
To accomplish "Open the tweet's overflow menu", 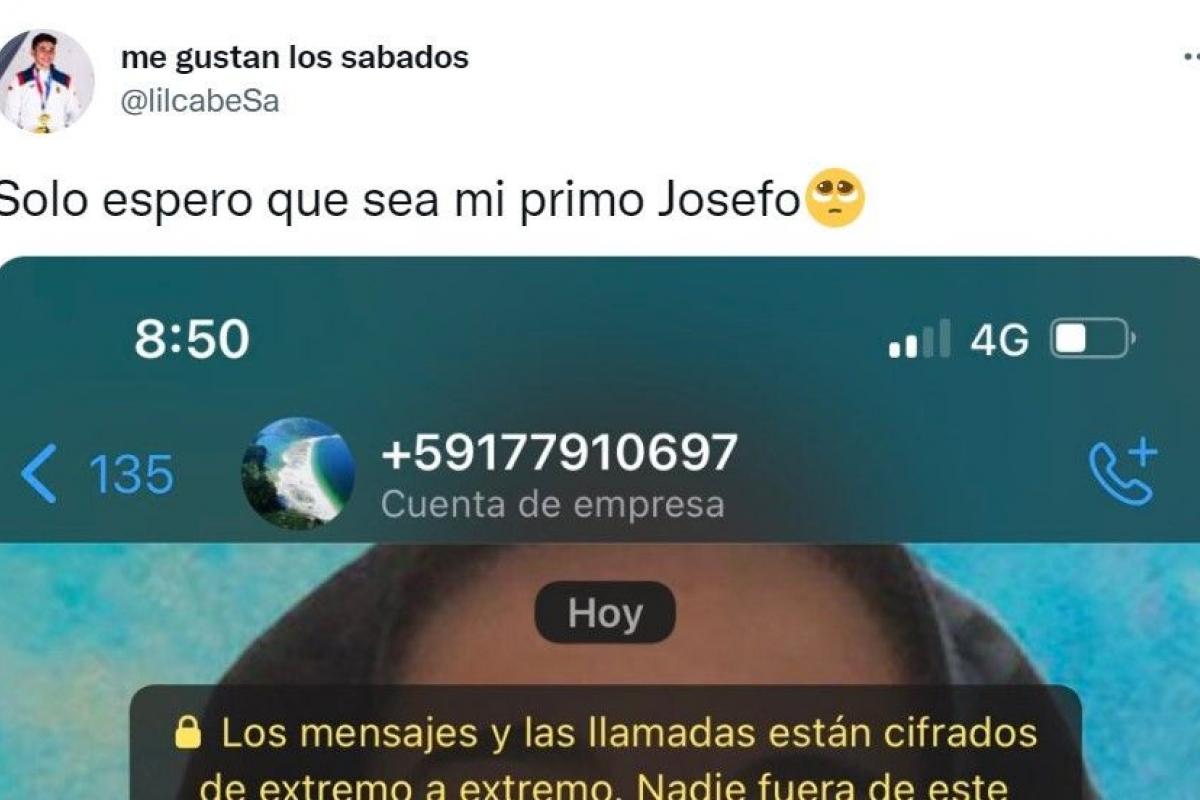I will pyautogui.click(x=1190, y=58).
